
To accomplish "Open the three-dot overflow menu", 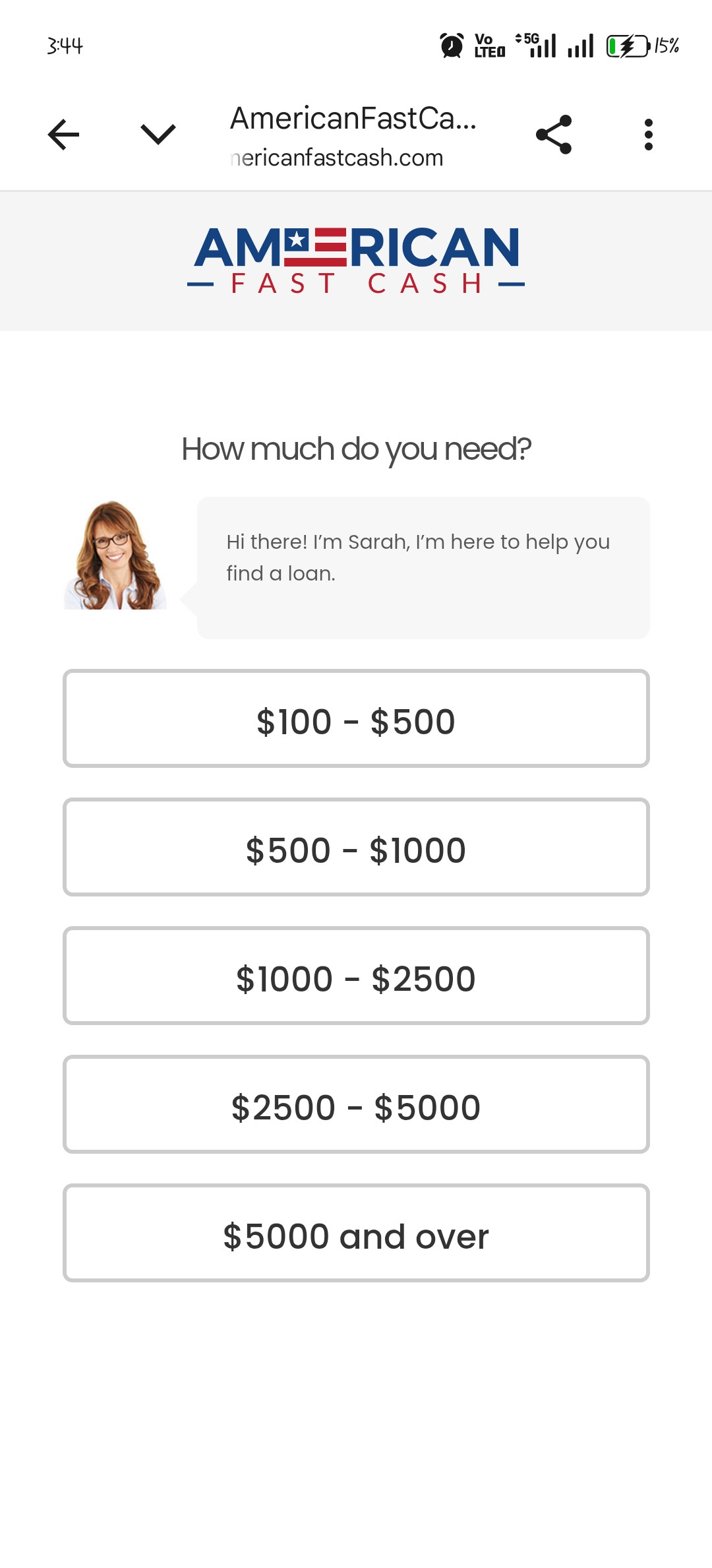I will click(648, 135).
